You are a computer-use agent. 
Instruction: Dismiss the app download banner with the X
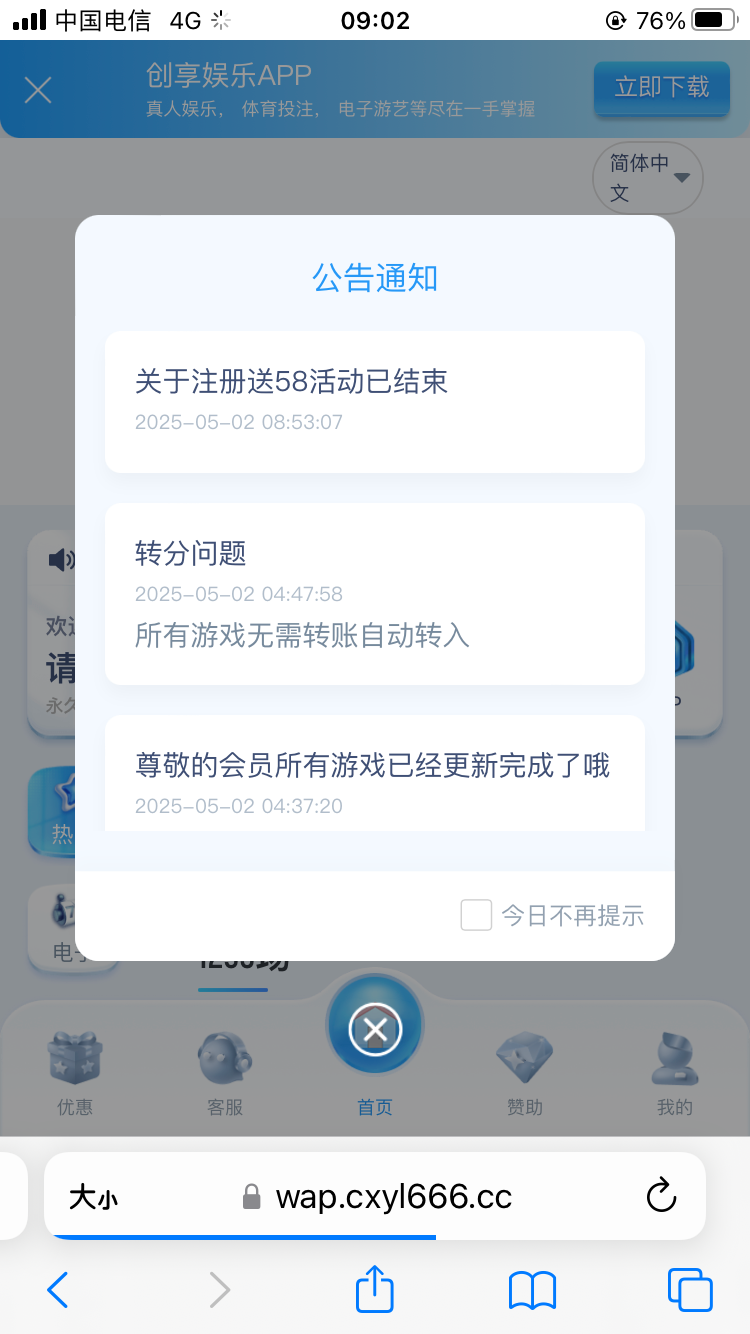pos(38,89)
